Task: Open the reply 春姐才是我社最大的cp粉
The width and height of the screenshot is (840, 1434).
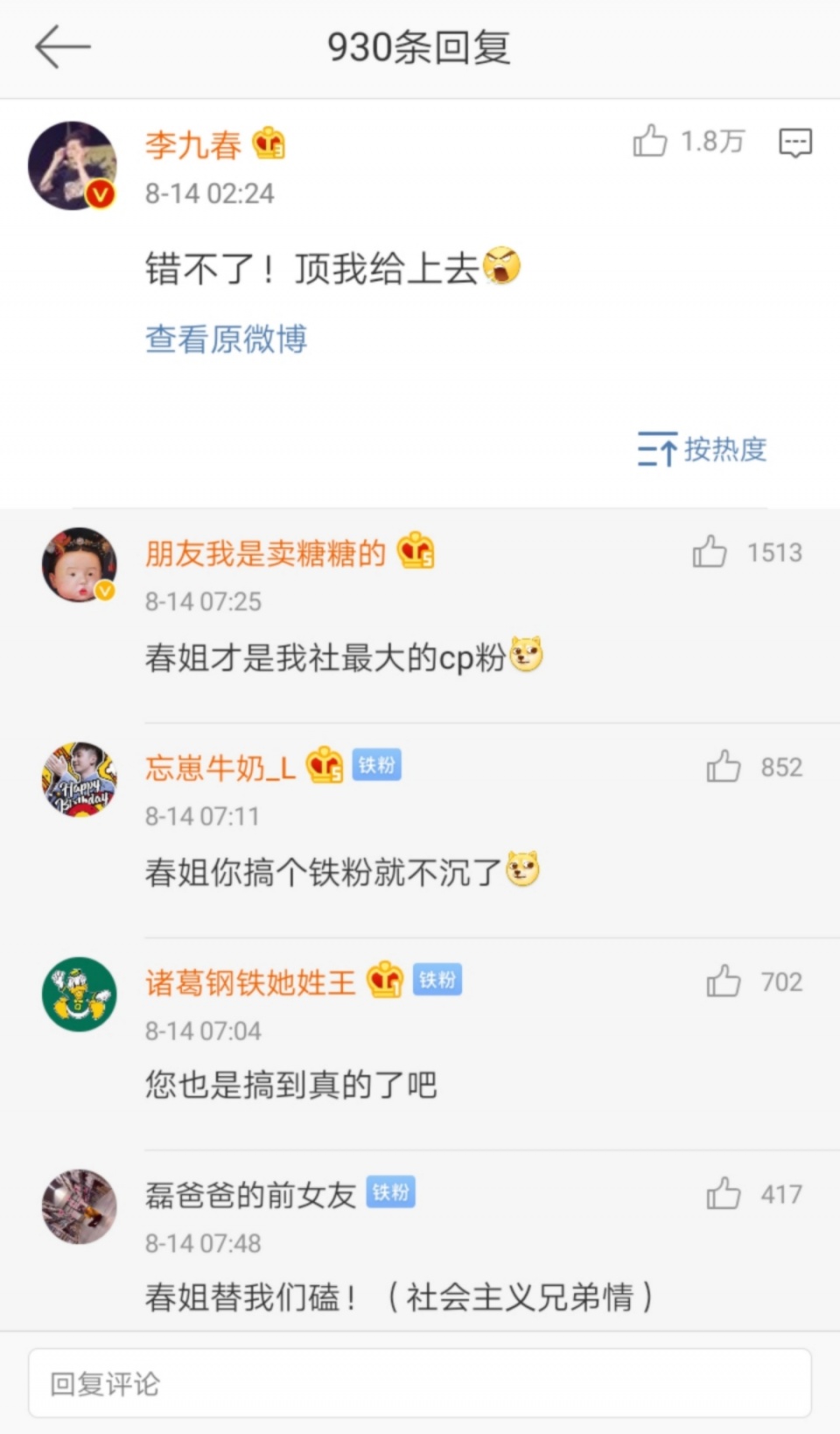Action: coord(325,658)
